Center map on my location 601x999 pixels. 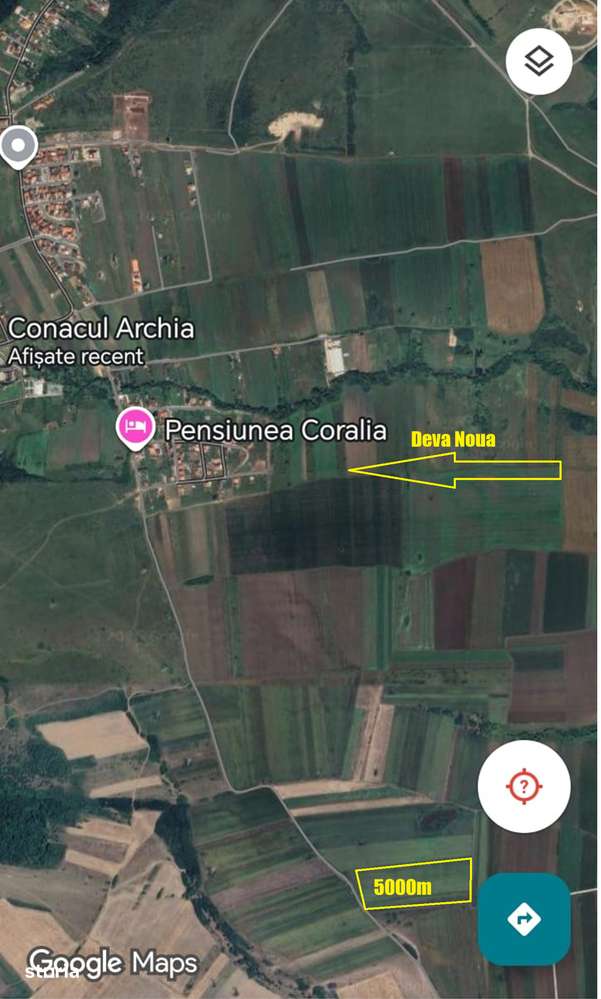click(523, 787)
